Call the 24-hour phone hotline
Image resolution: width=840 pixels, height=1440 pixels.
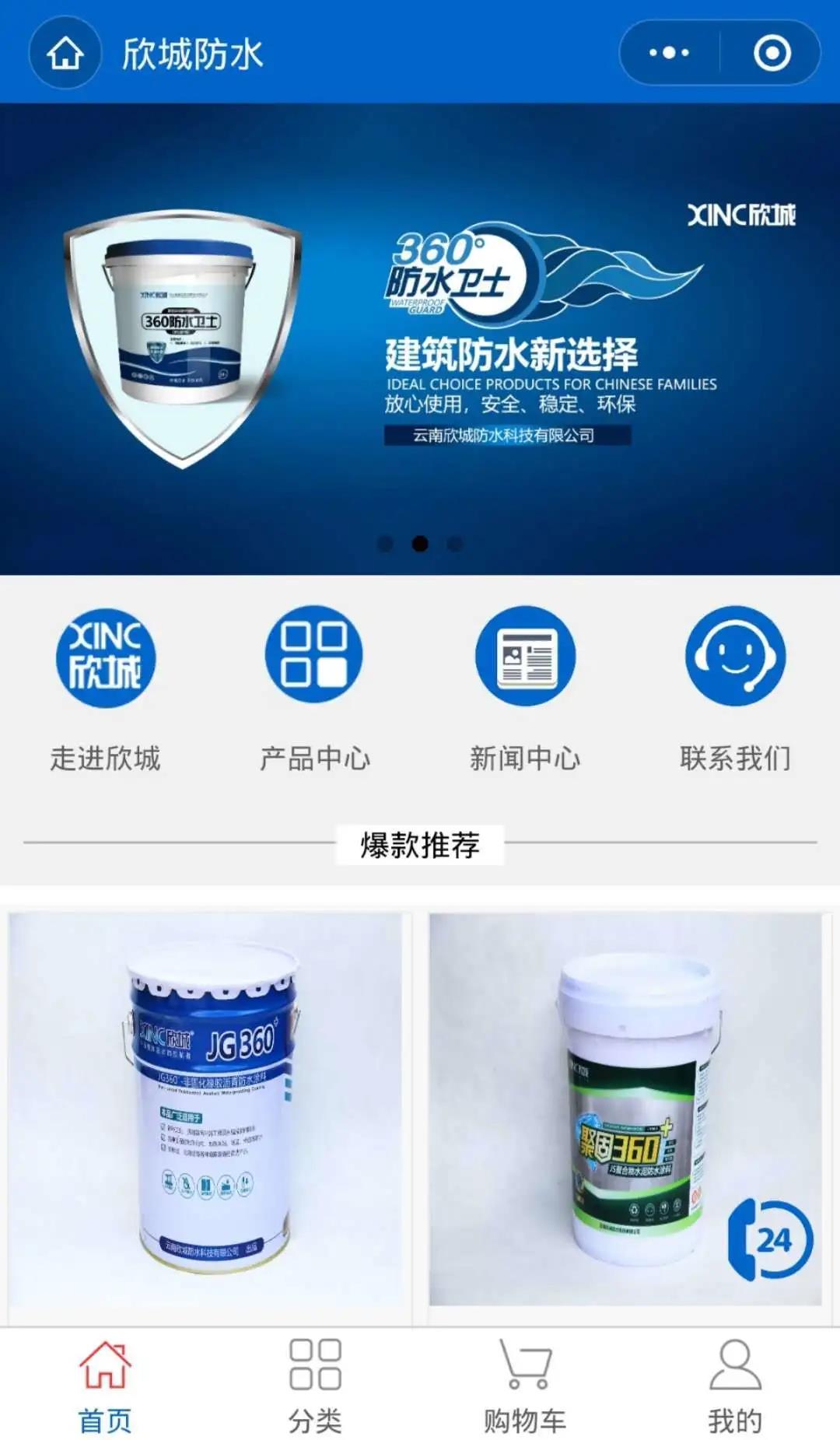coord(770,1239)
